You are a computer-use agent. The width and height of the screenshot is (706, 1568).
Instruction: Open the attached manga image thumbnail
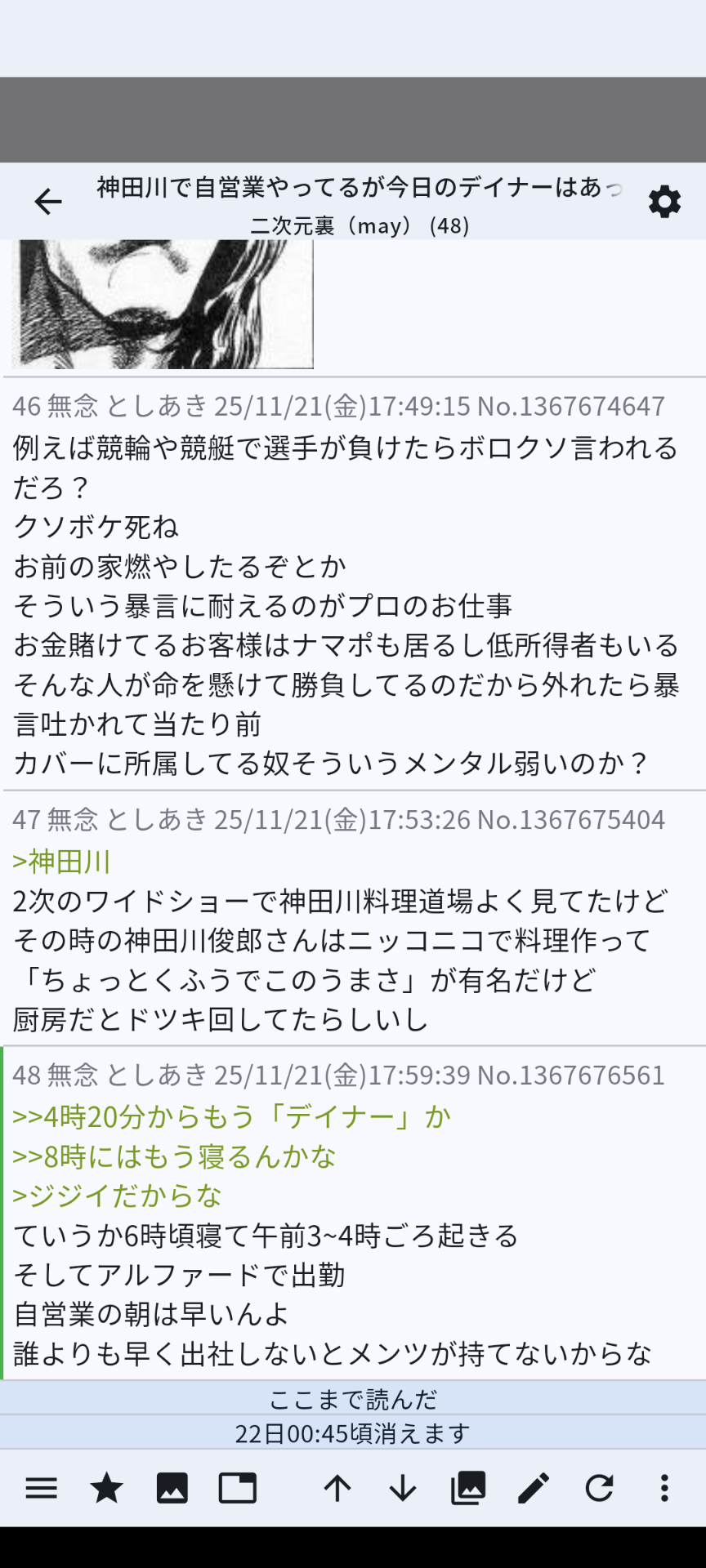coord(163,304)
